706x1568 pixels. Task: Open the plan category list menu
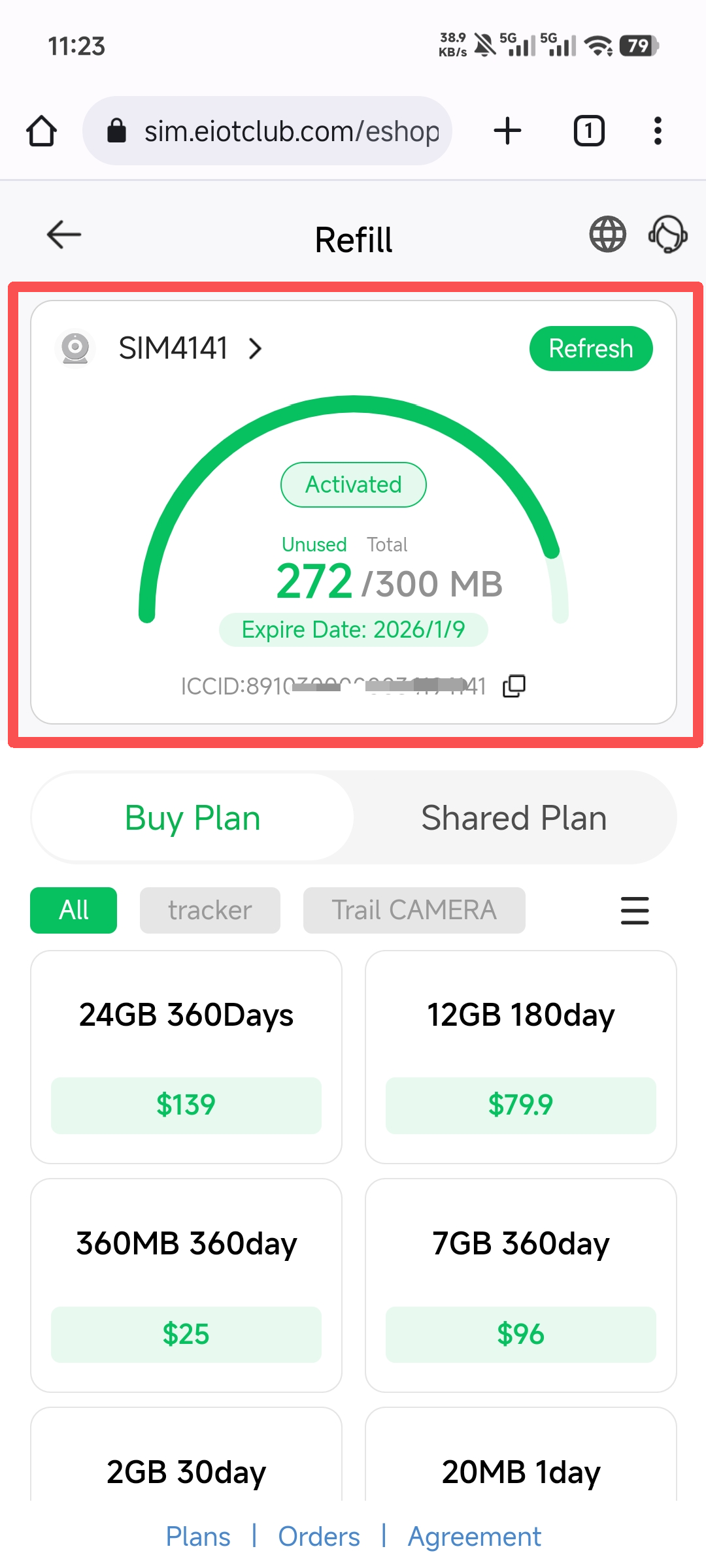point(634,910)
